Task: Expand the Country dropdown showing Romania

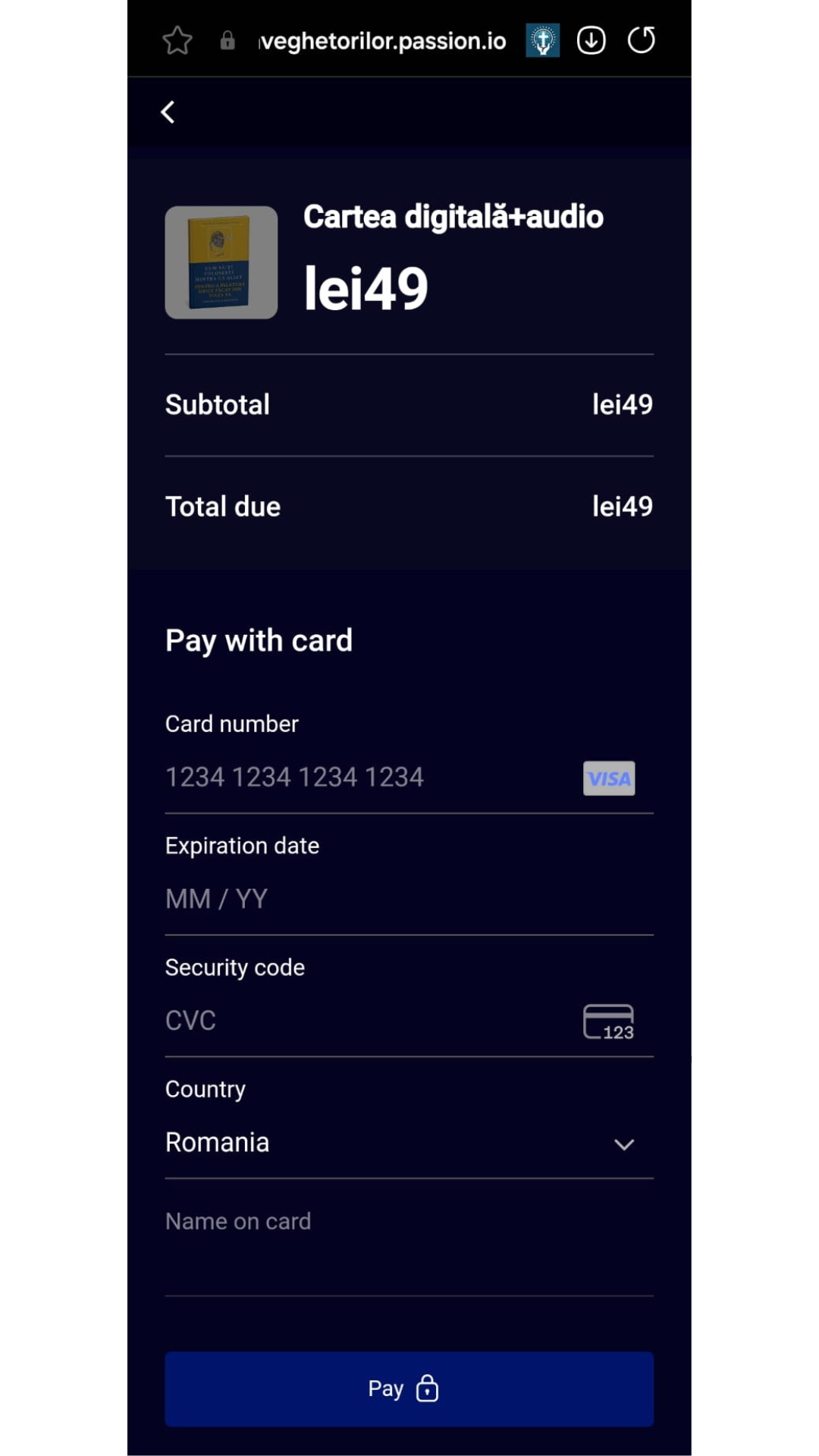Action: pyautogui.click(x=409, y=1143)
